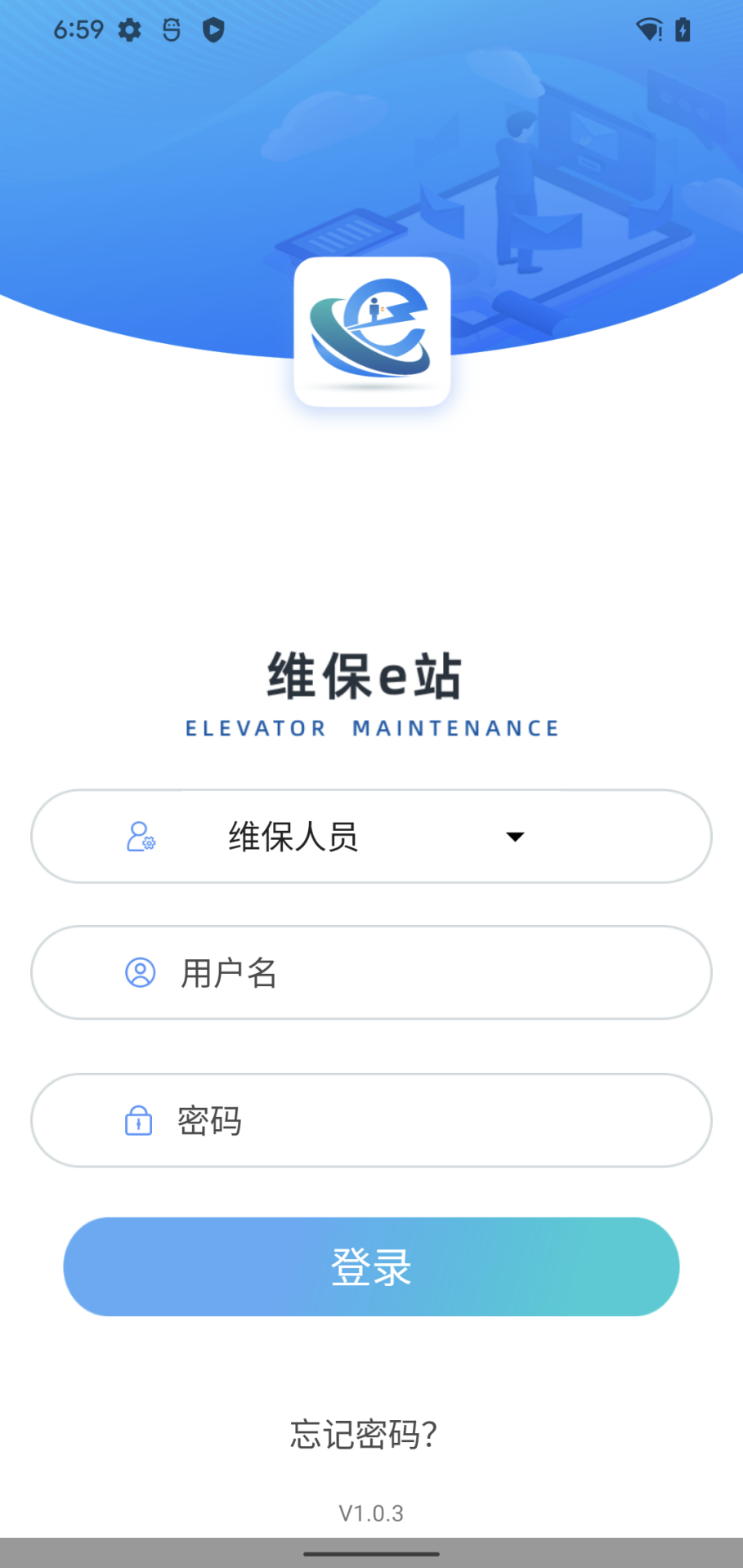
Task: Select the 维保人员 role option
Action: pos(294,837)
